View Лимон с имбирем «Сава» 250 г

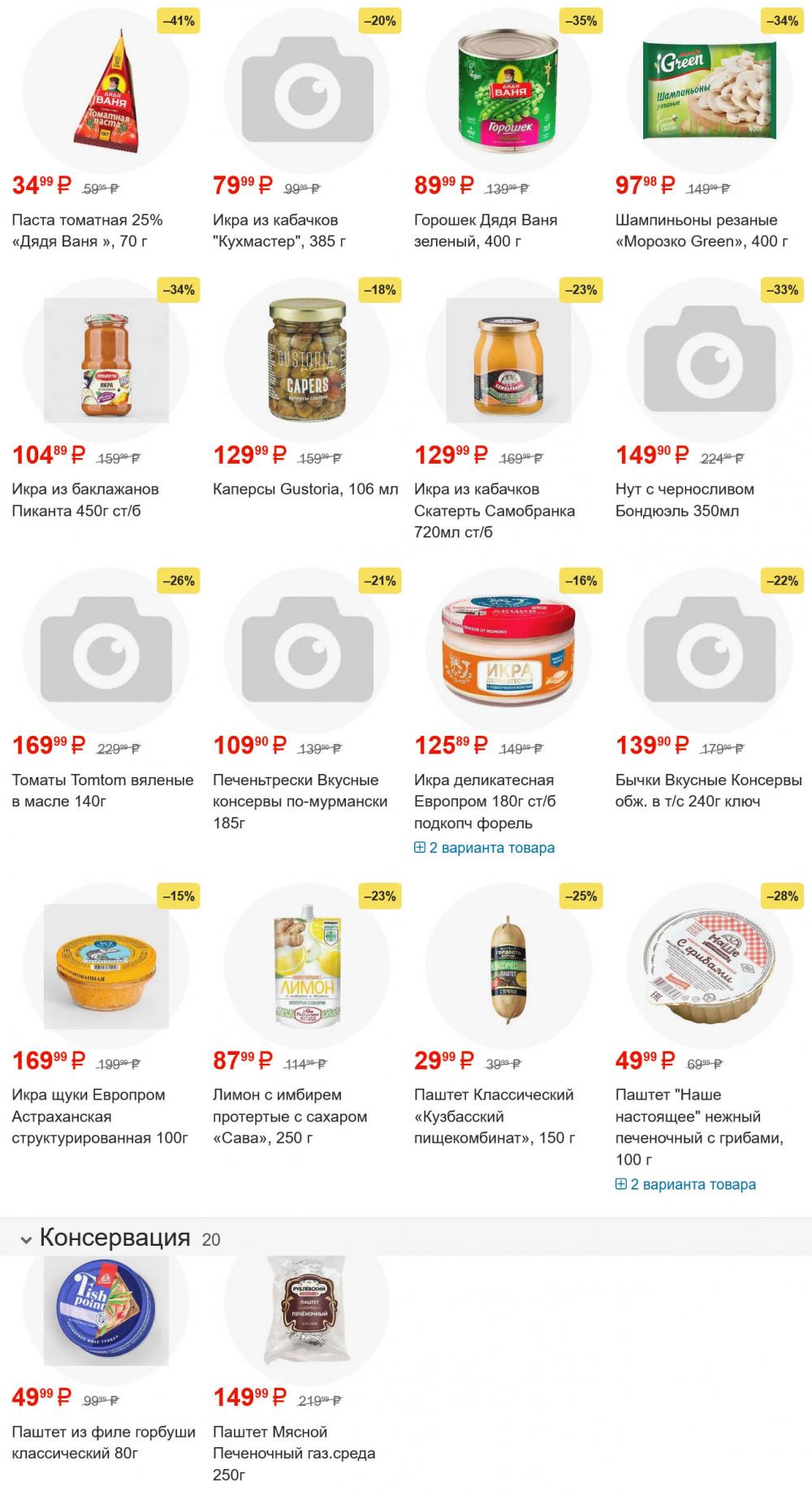point(289,1116)
